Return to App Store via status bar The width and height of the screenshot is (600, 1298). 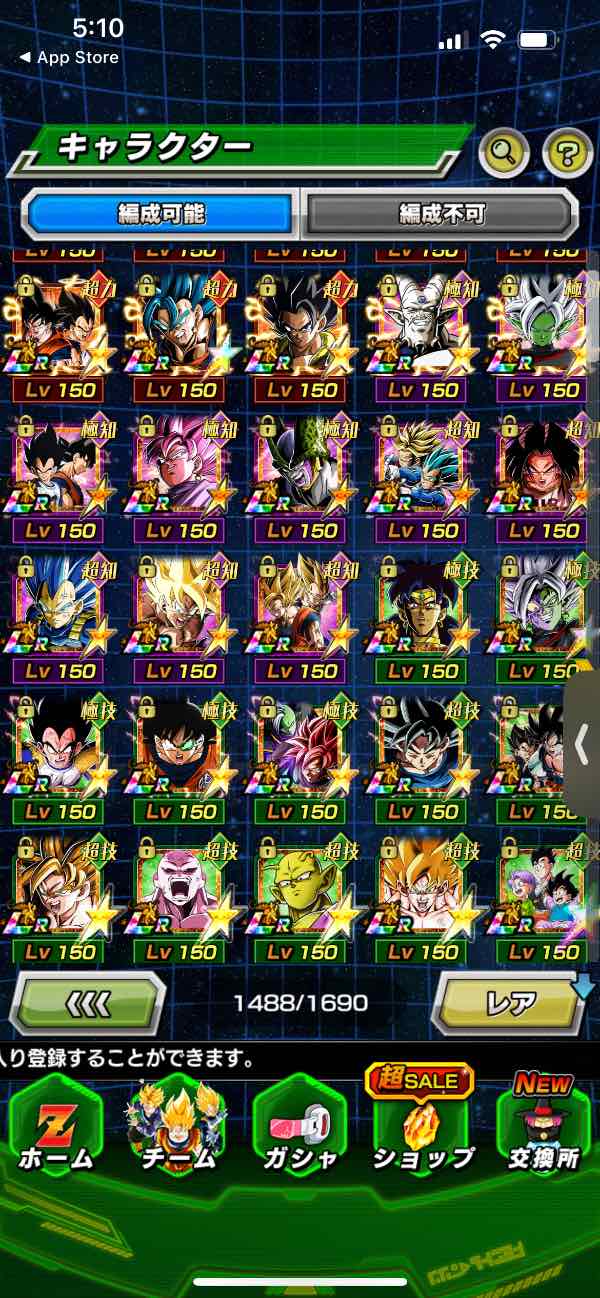pos(68,58)
